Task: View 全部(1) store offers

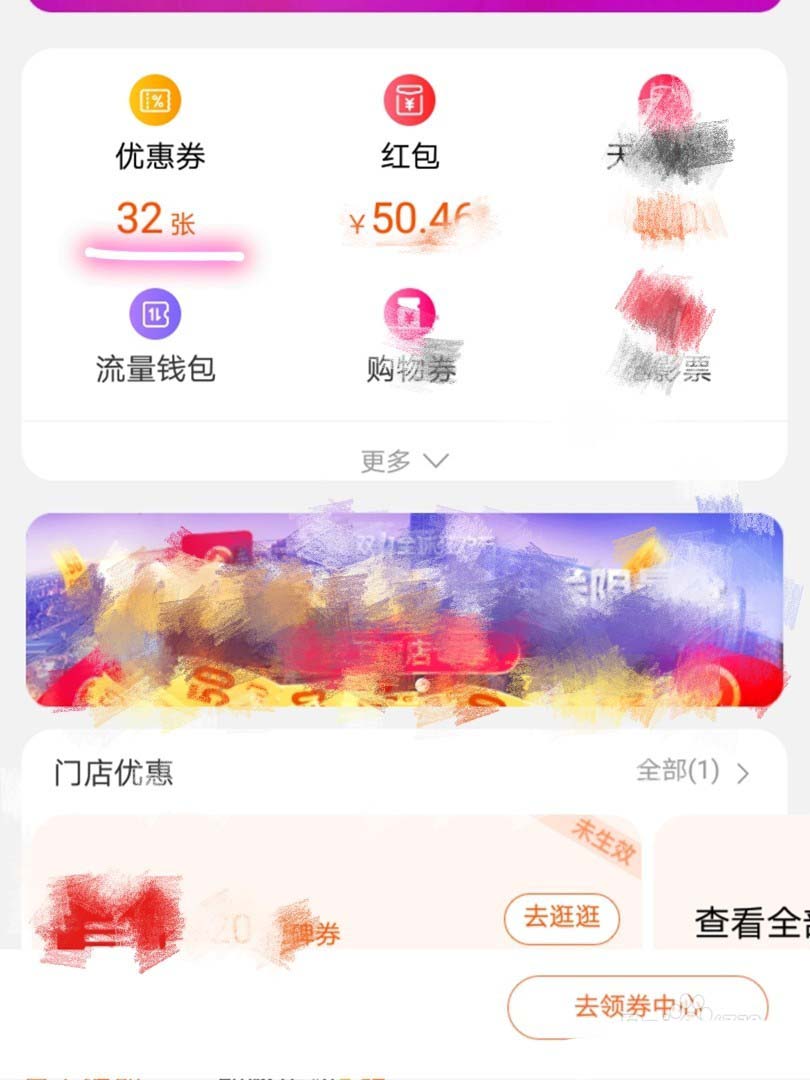Action: click(x=692, y=771)
